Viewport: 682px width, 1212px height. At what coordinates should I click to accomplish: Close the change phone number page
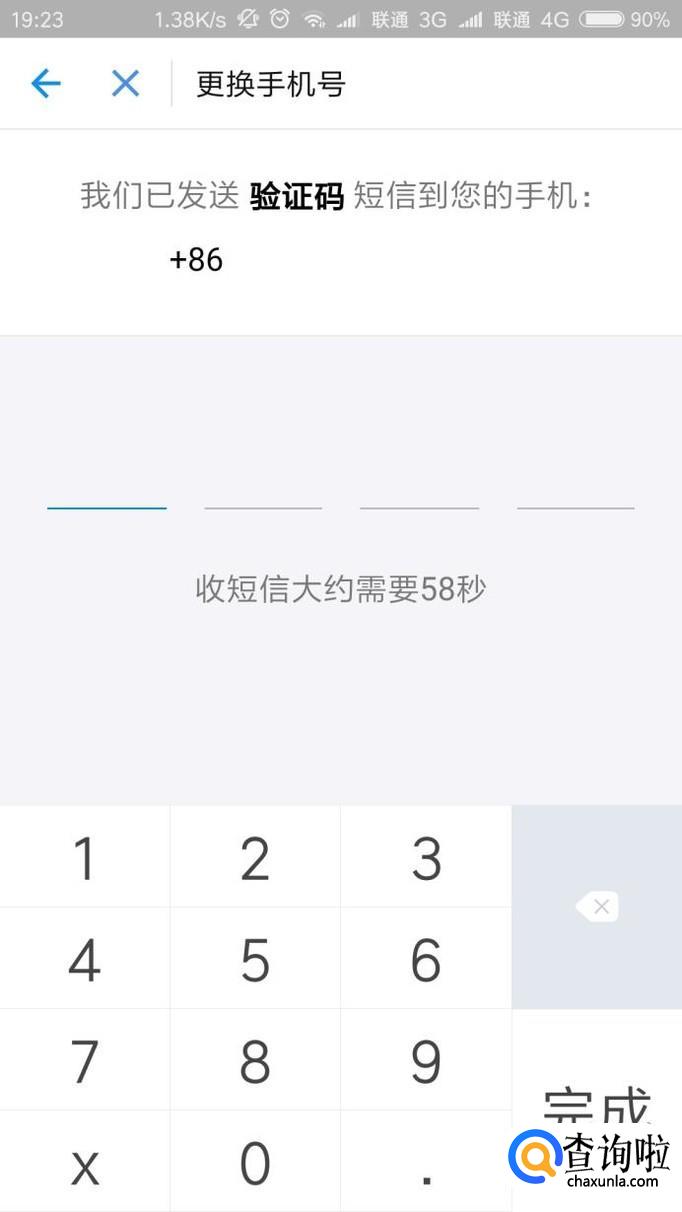click(125, 84)
